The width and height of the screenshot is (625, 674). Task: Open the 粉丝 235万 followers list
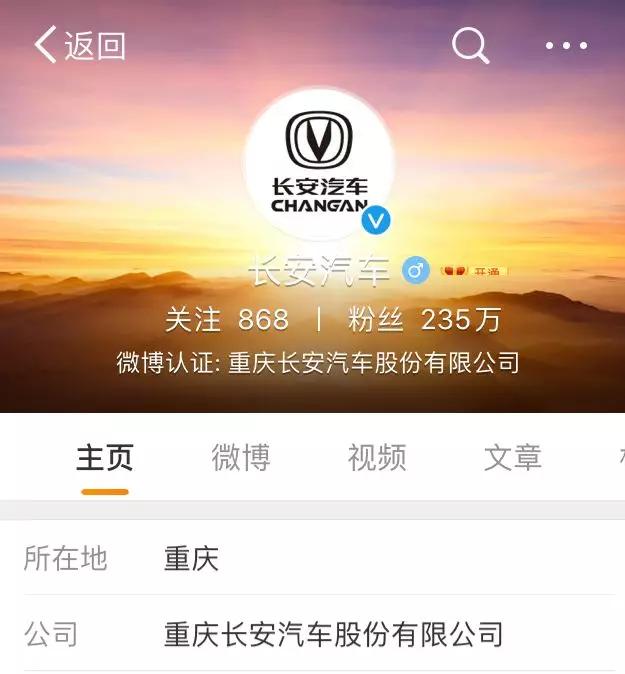pos(424,320)
